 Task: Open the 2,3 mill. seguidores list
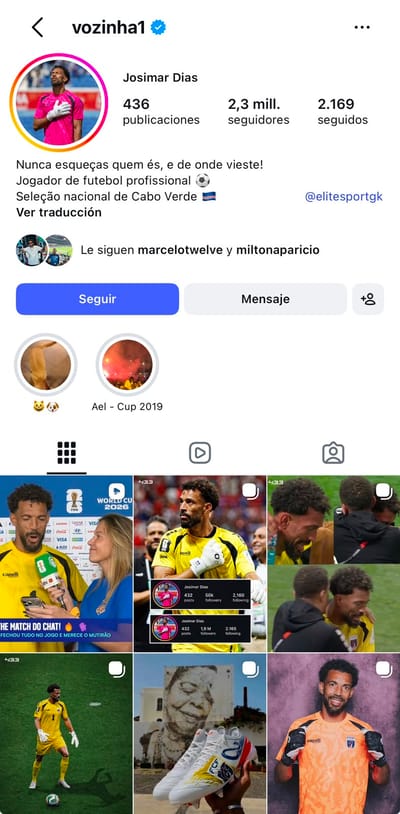[x=258, y=112]
